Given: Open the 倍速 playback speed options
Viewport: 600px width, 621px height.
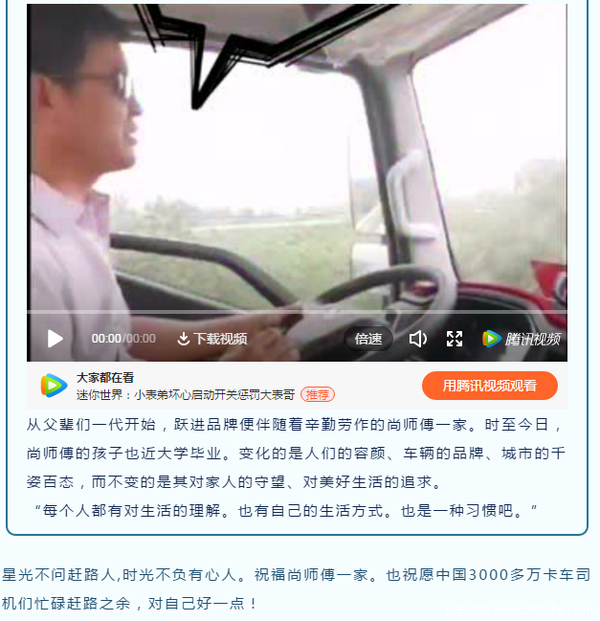Looking at the screenshot, I should [x=368, y=339].
